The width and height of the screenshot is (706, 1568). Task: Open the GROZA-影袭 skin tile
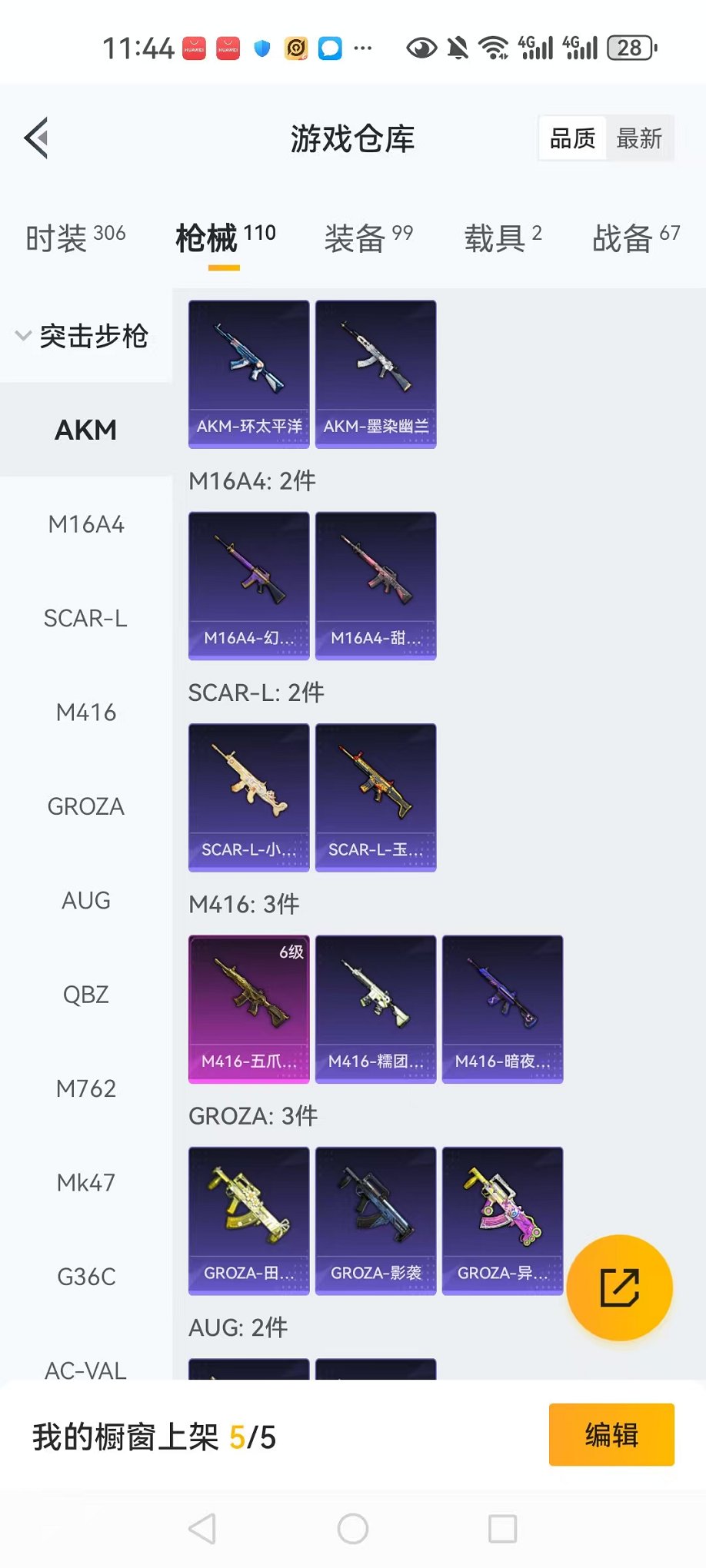pos(376,1221)
